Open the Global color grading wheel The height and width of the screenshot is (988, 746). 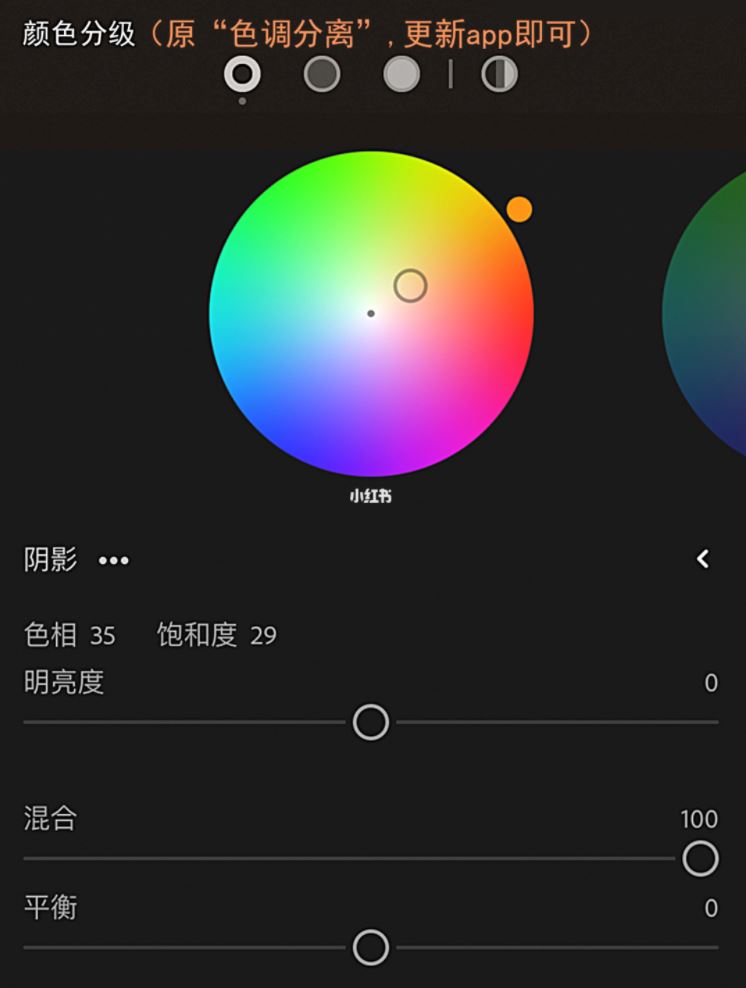click(x=497, y=74)
